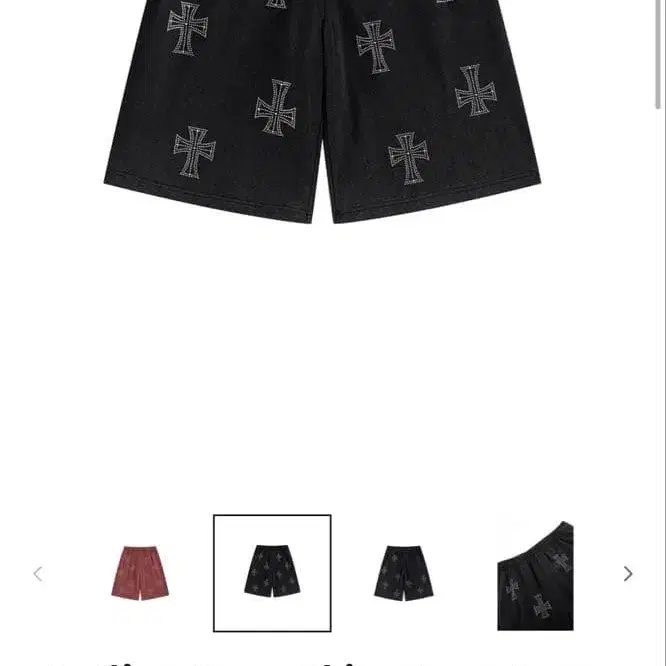
Task: Open the main black shorts product image
Action: [322, 111]
